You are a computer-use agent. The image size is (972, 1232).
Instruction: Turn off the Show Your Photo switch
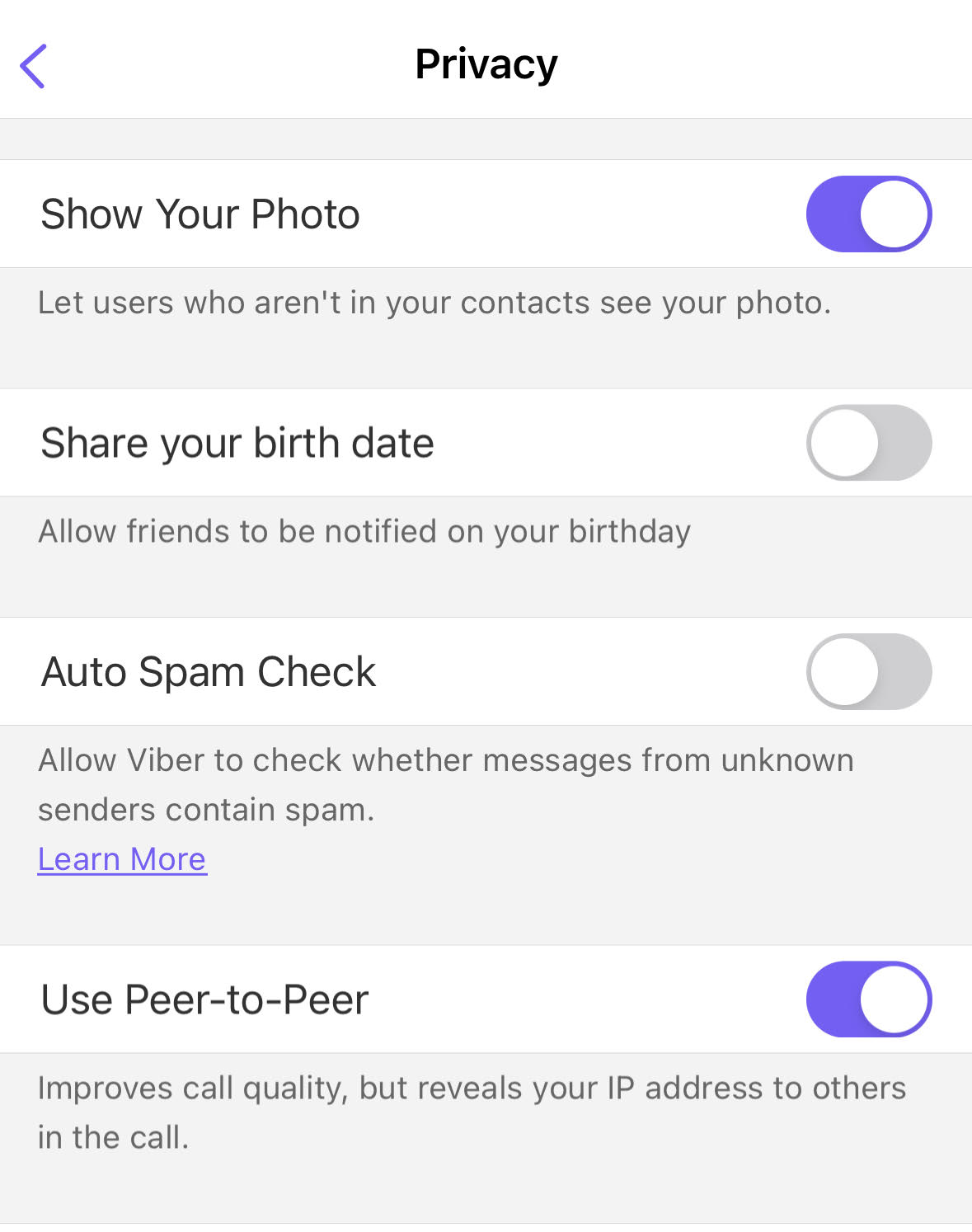tap(868, 214)
